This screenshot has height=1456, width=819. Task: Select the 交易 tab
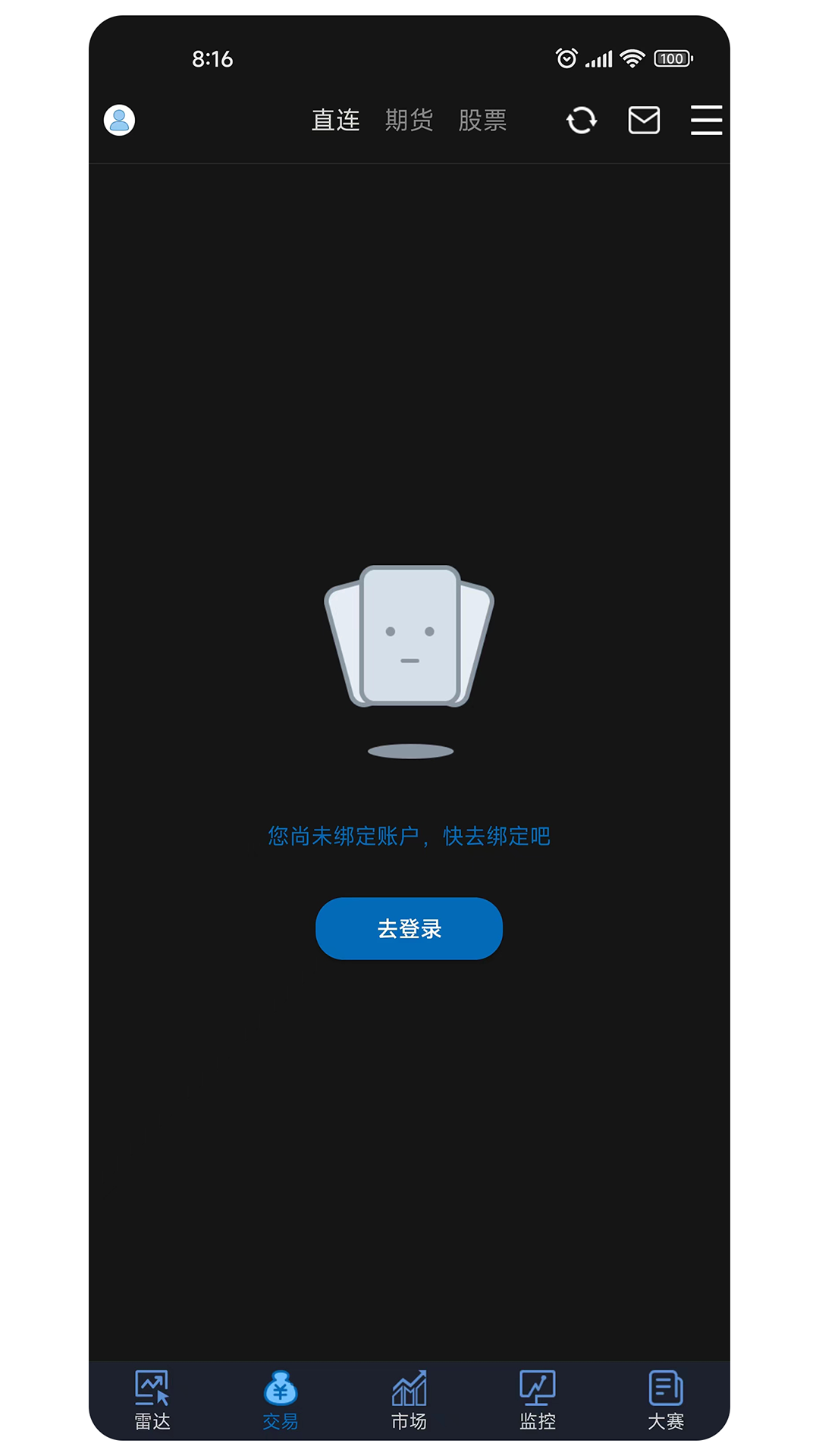[281, 1400]
